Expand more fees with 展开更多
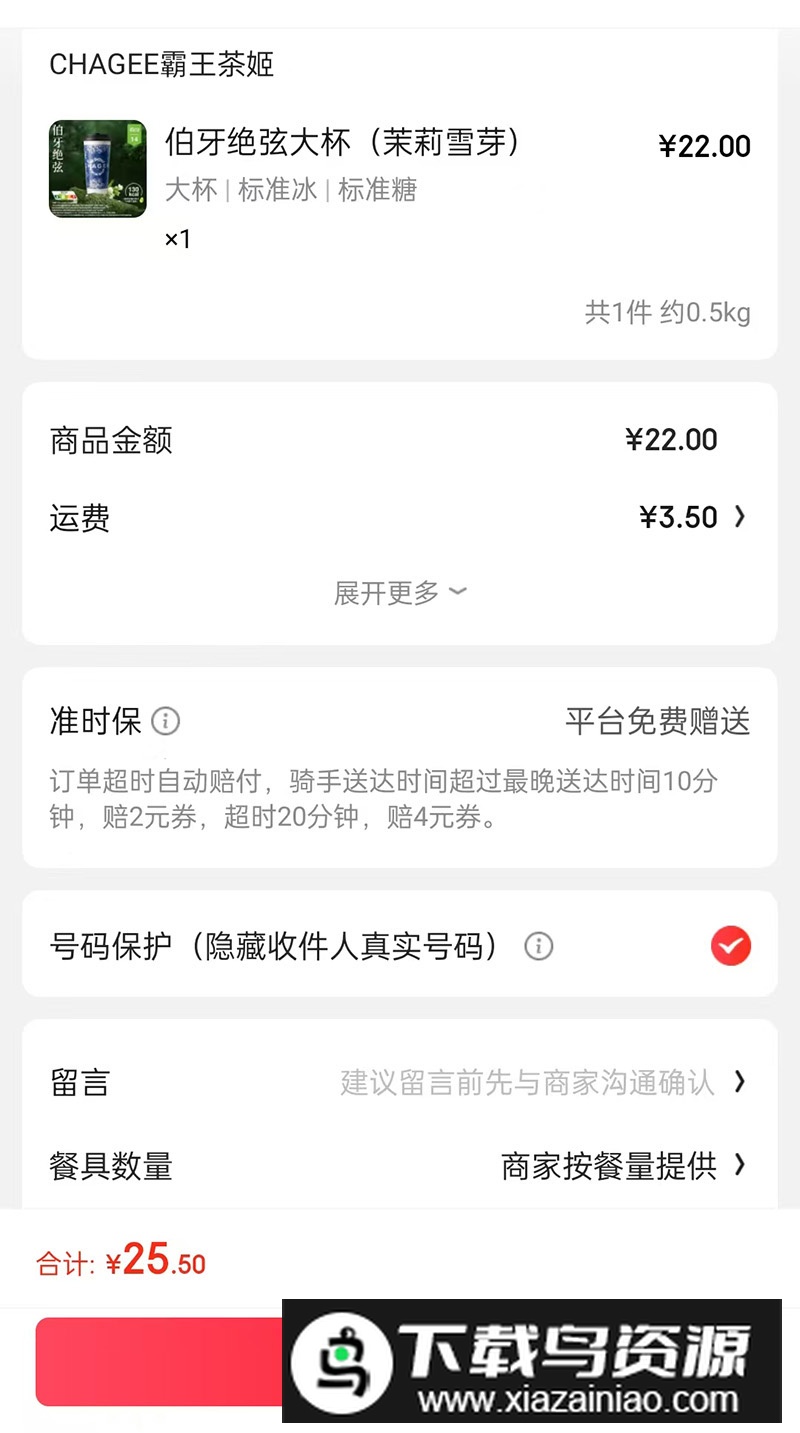Viewport: 800px width, 1433px height. click(x=400, y=593)
